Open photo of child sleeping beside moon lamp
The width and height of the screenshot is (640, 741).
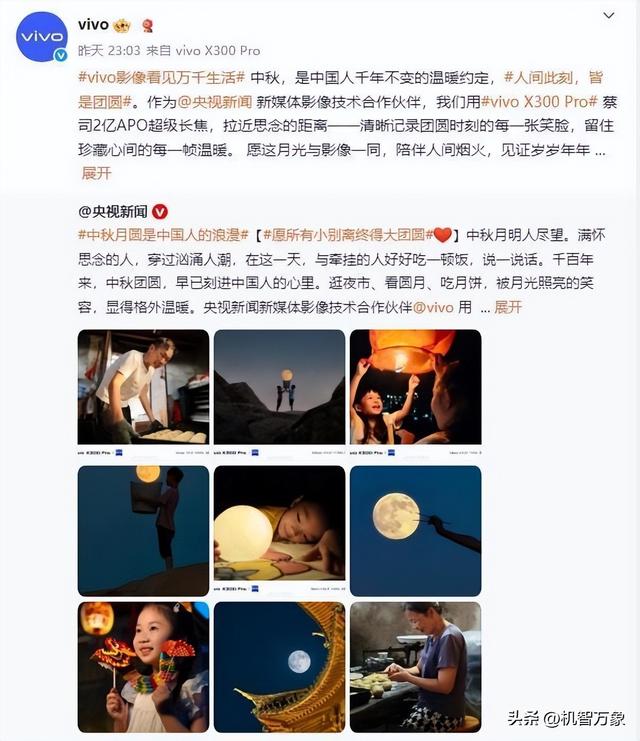click(279, 530)
